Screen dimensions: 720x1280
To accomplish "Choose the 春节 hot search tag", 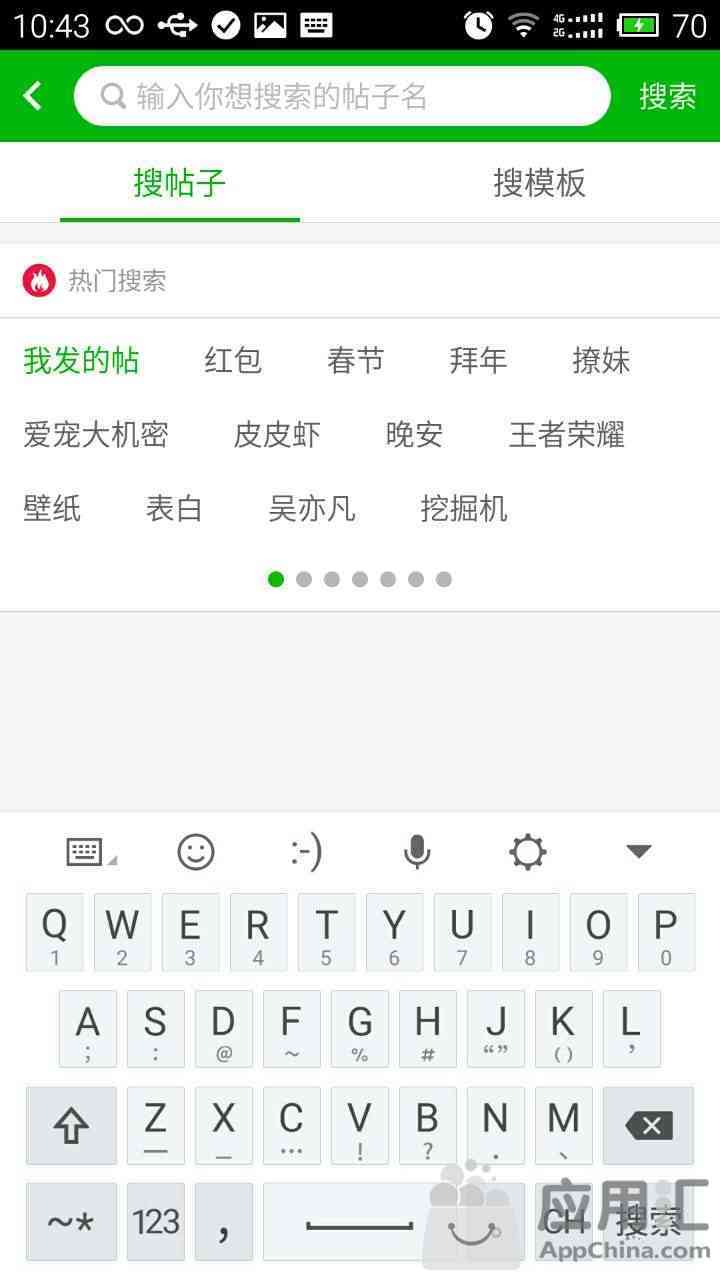I will pyautogui.click(x=355, y=360).
